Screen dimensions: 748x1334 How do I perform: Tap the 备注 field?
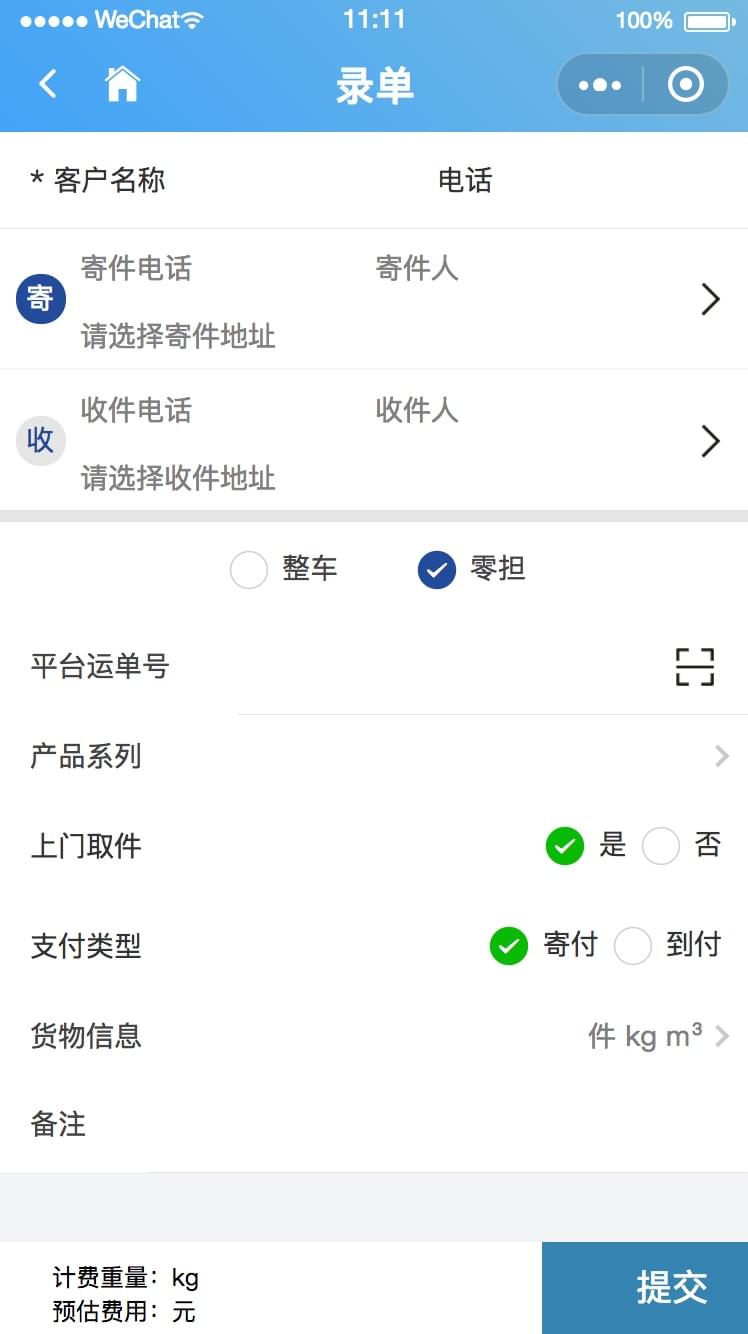[374, 1125]
